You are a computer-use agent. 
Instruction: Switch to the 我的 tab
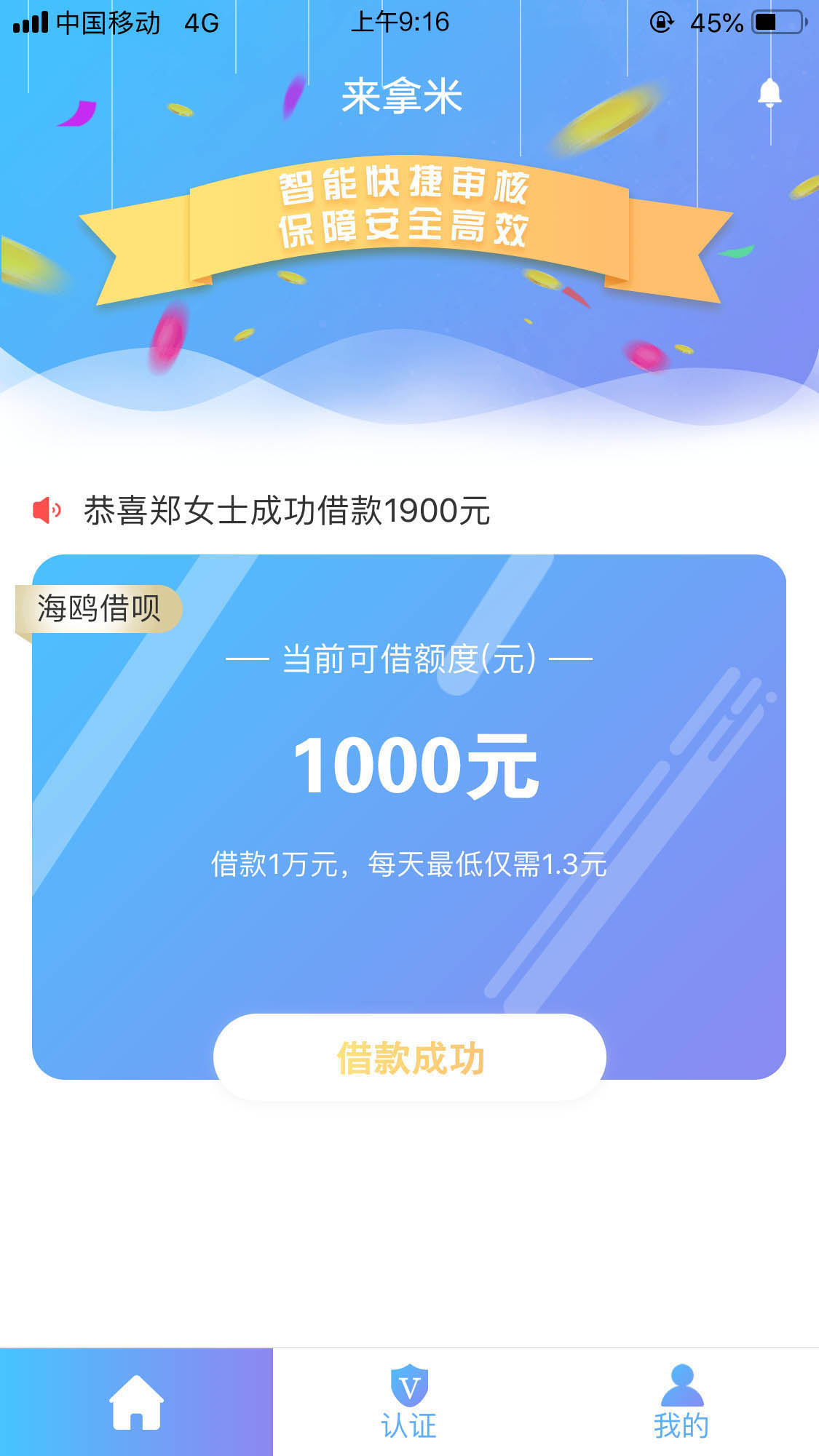682,1402
